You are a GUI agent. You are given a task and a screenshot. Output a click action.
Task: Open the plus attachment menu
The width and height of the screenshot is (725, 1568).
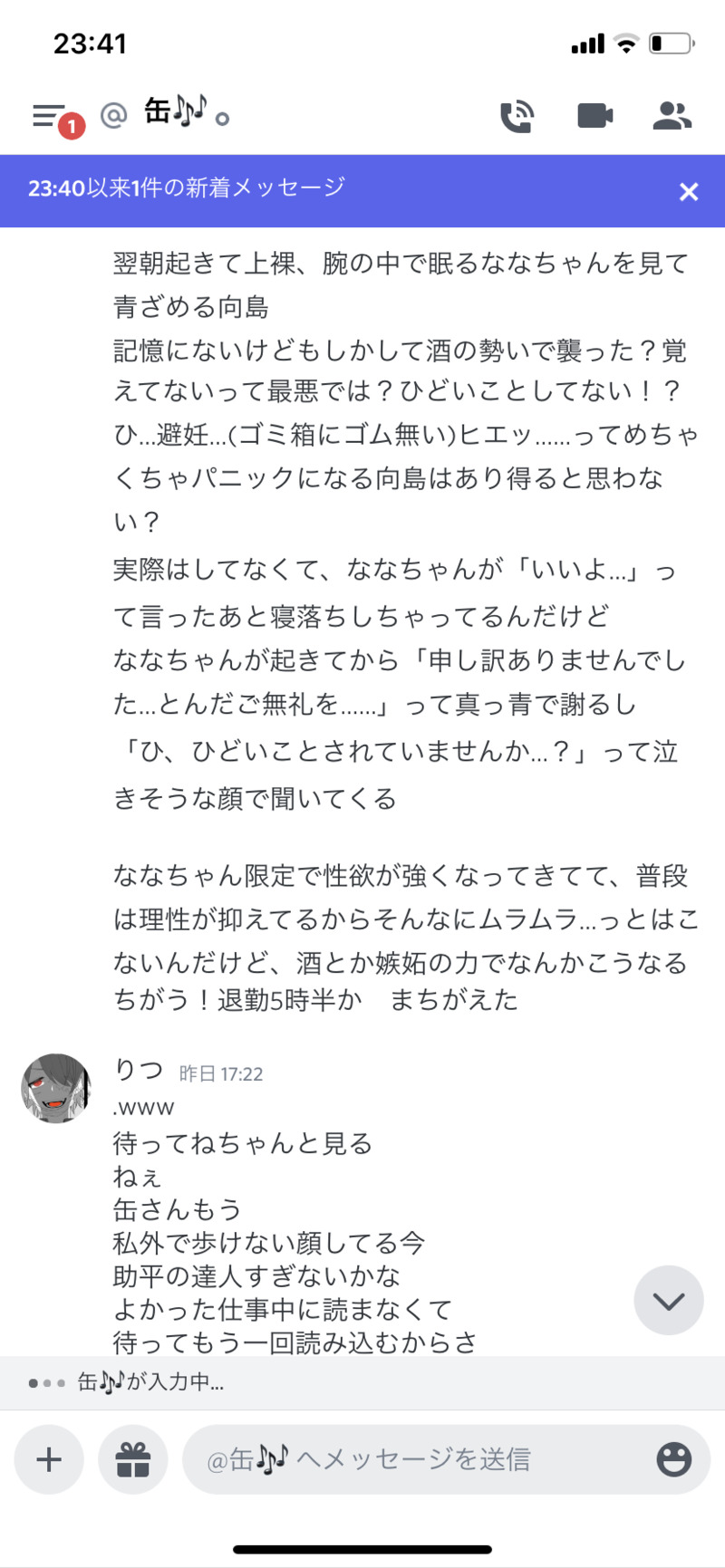click(x=49, y=1459)
